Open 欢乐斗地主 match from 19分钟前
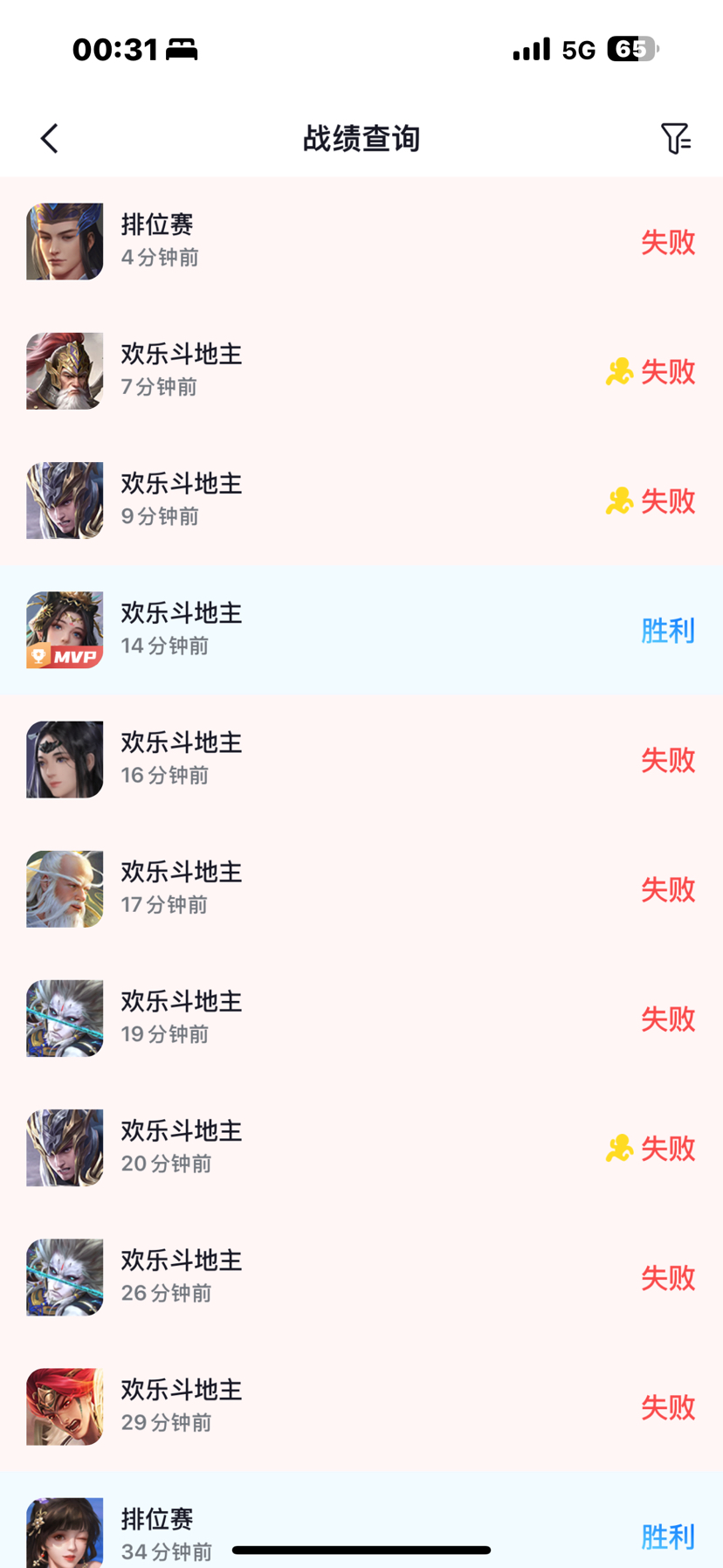This screenshot has width=723, height=1568. click(361, 1018)
